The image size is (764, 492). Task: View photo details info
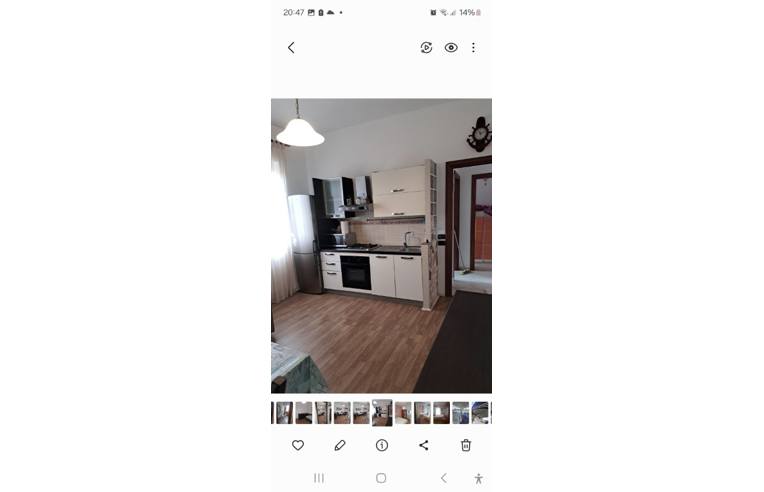pos(382,445)
